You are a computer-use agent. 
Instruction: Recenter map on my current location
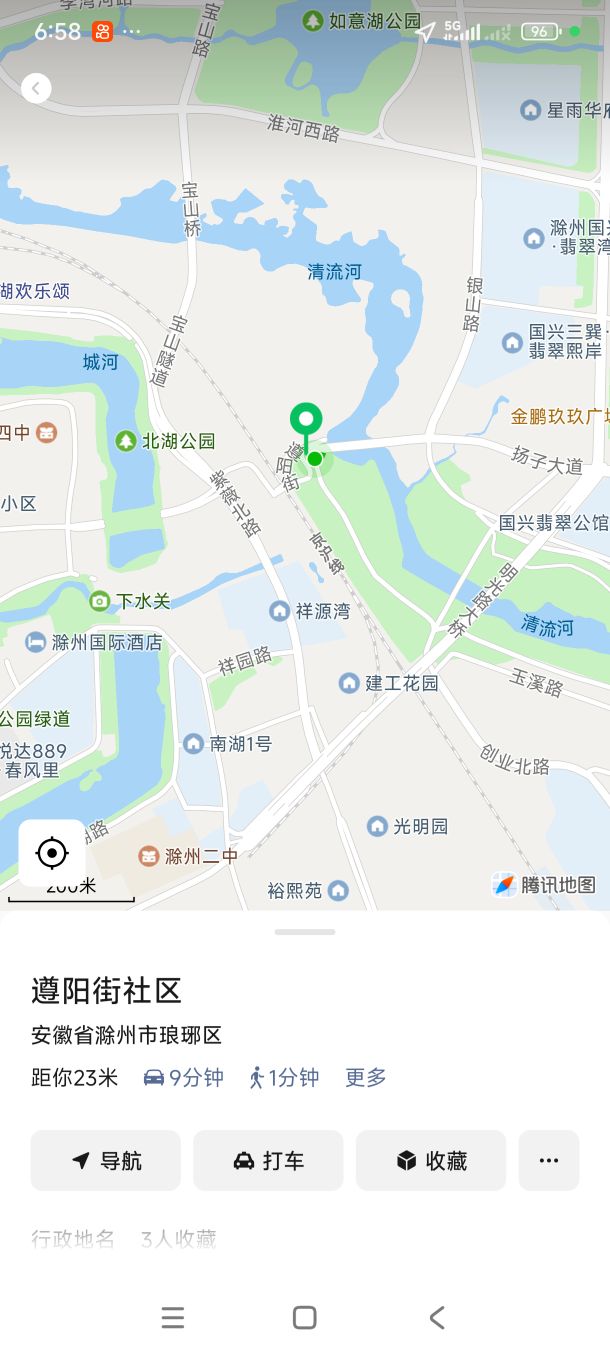(x=52, y=853)
